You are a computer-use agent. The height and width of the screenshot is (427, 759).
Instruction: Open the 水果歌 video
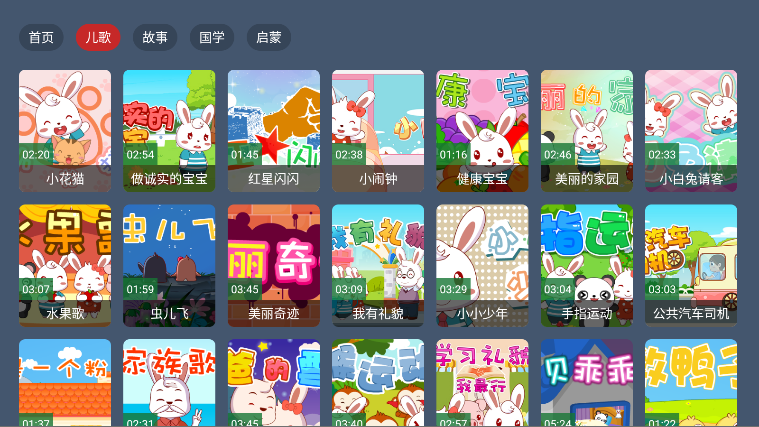[x=65, y=265]
